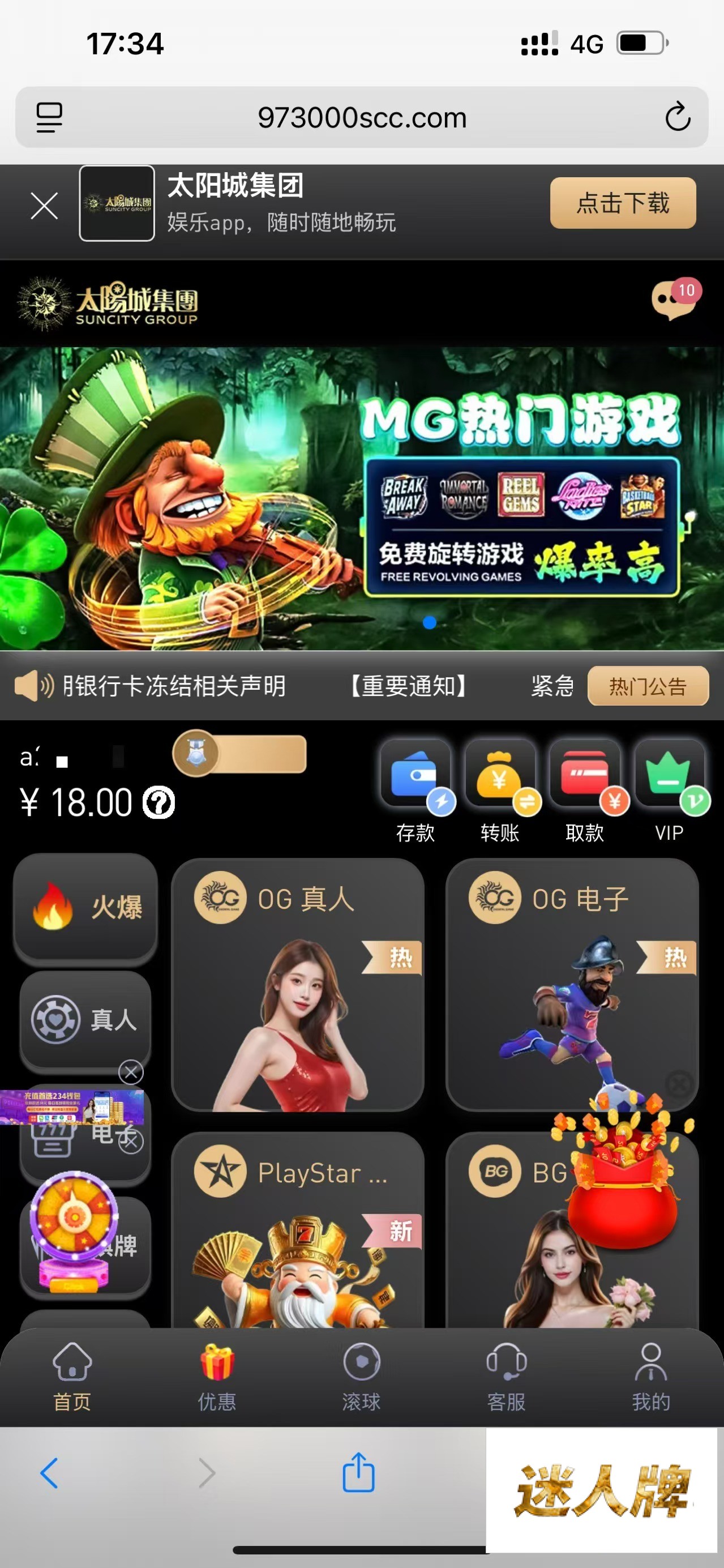The height and width of the screenshot is (1568, 724).
Task: Switch to the 客服 customer service tab
Action: coord(506,1377)
